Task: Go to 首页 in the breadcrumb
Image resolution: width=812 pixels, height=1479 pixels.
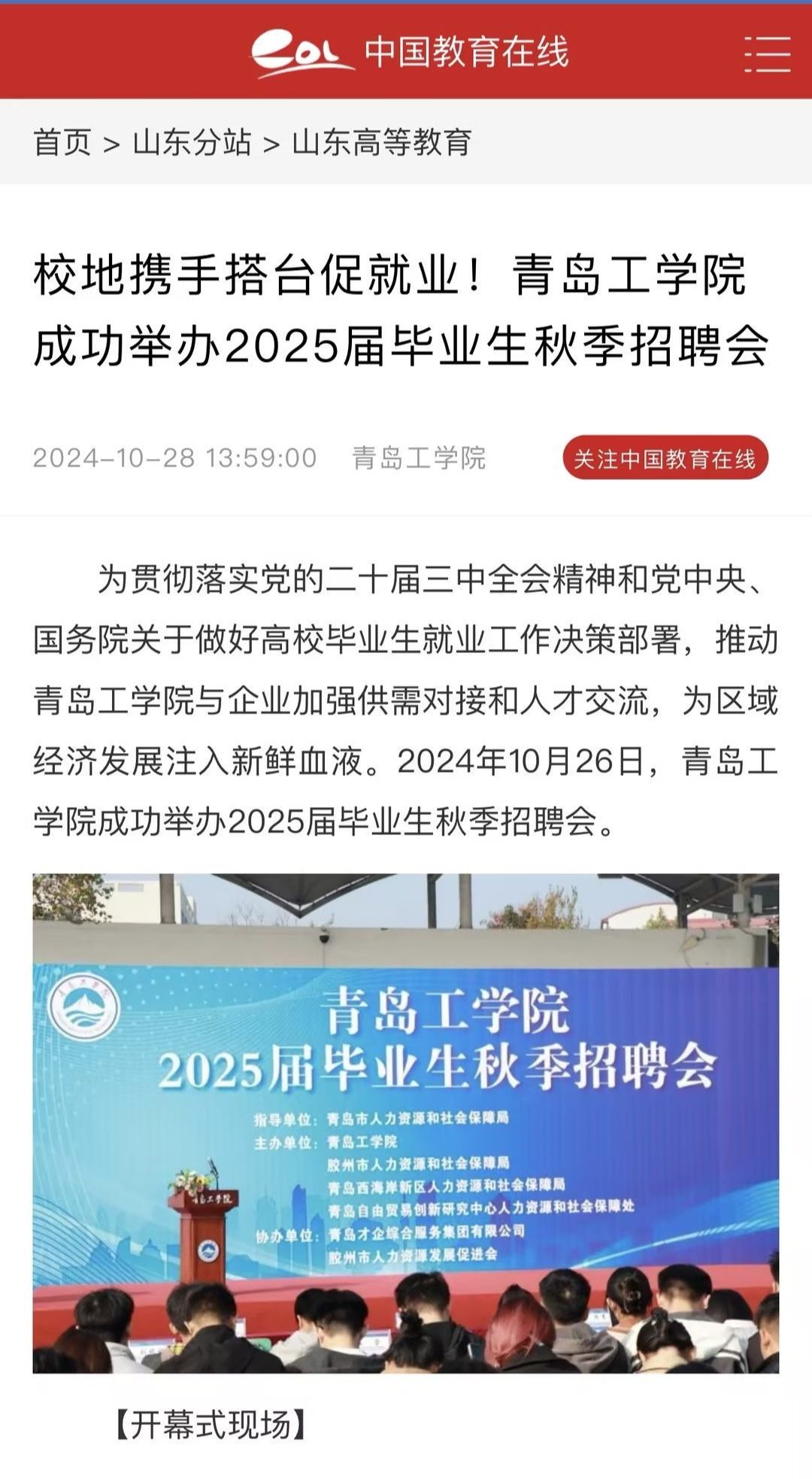Action: [62, 142]
